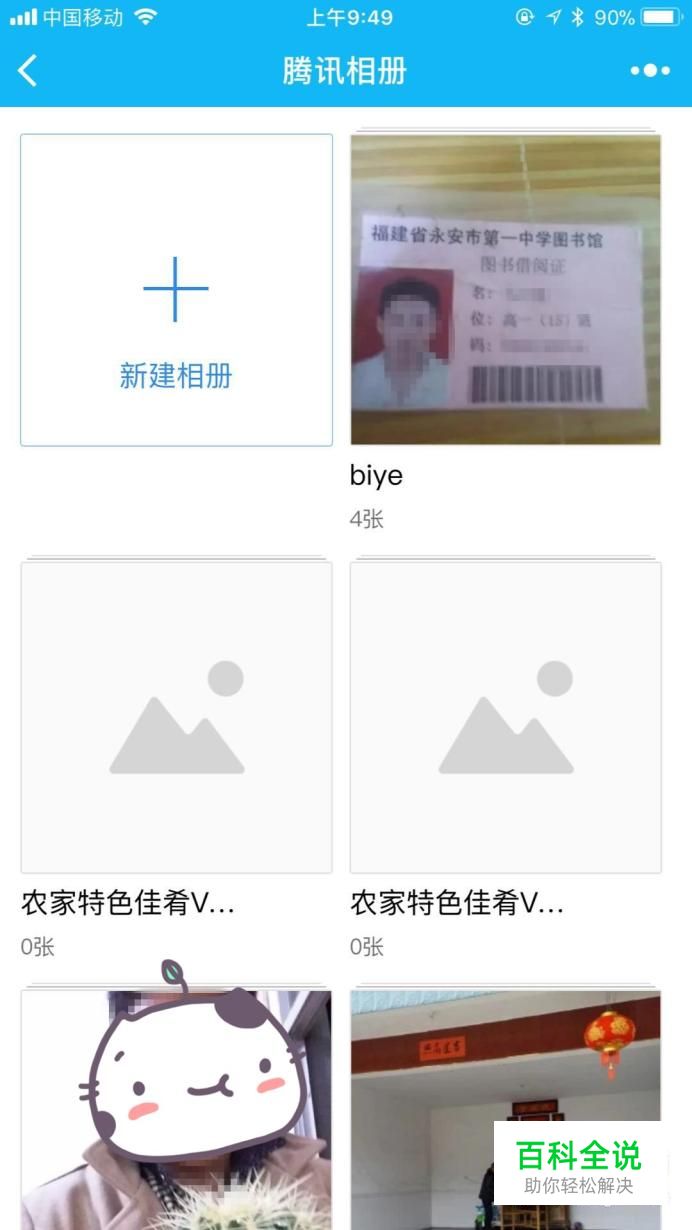Go back using the top-left arrow
The image size is (692, 1230).
click(x=28, y=70)
